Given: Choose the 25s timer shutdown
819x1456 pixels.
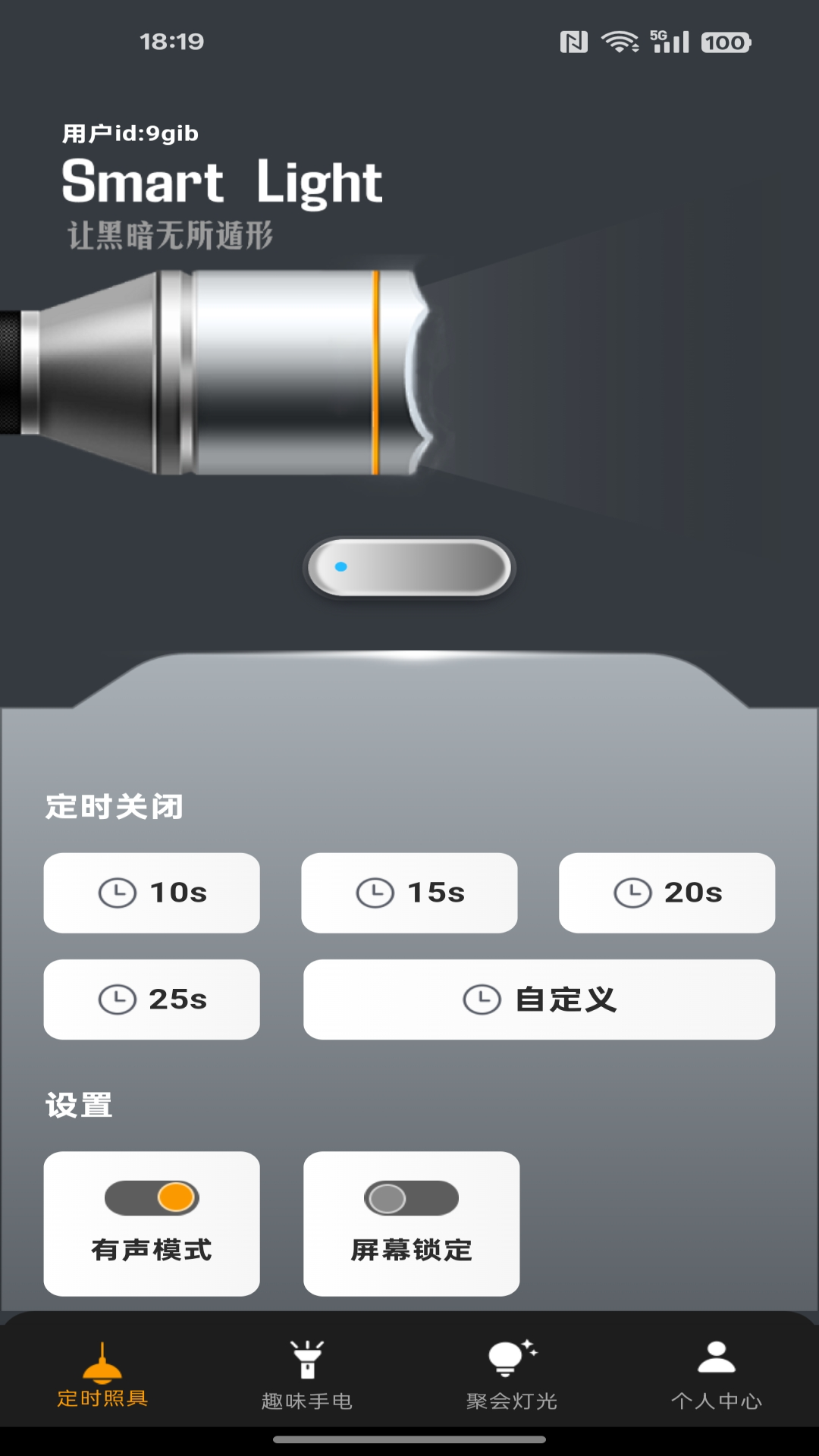Looking at the screenshot, I should click(x=152, y=999).
